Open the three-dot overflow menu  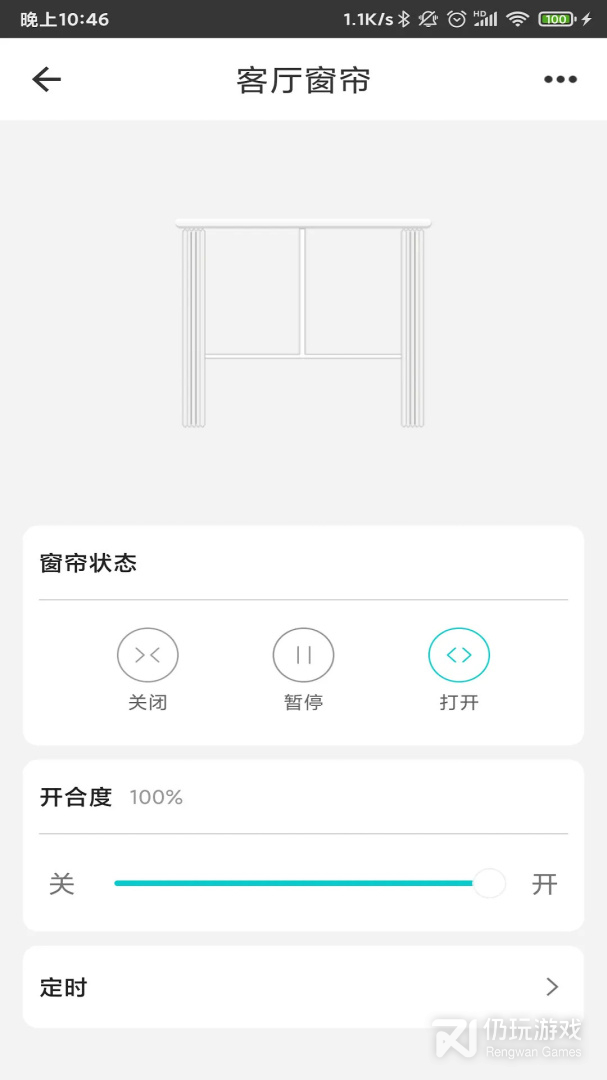point(560,80)
